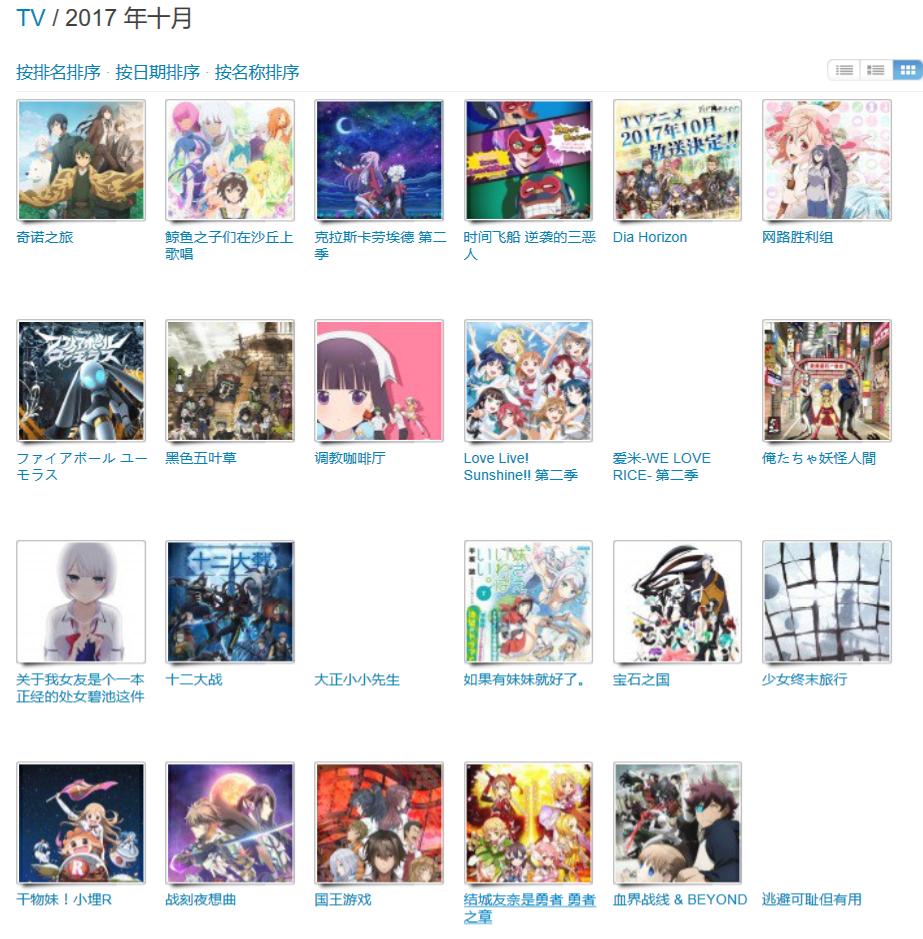Select the grid view button

[907, 70]
